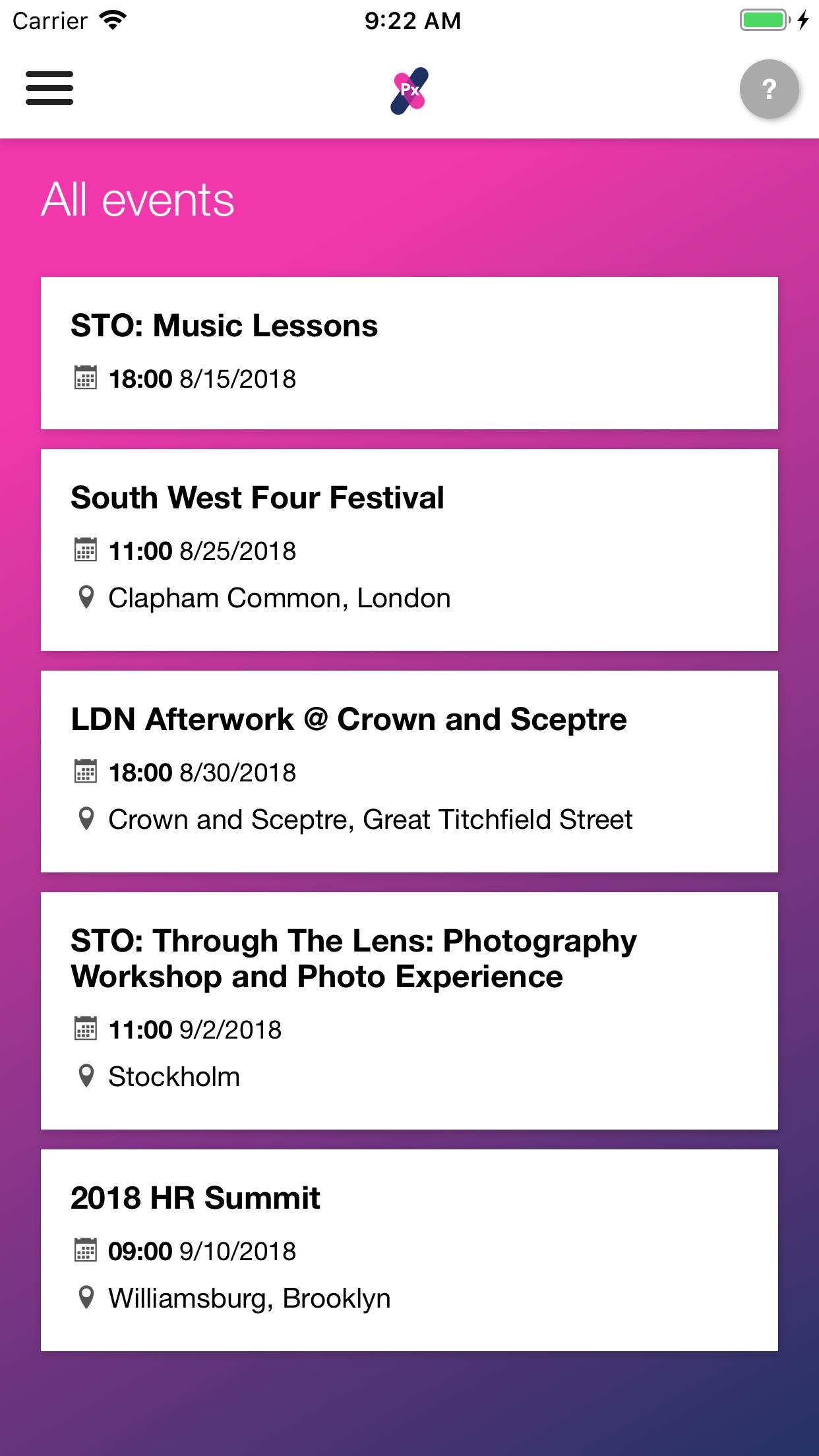
Task: Select the Through The Lens photography workshop
Action: point(409,1010)
